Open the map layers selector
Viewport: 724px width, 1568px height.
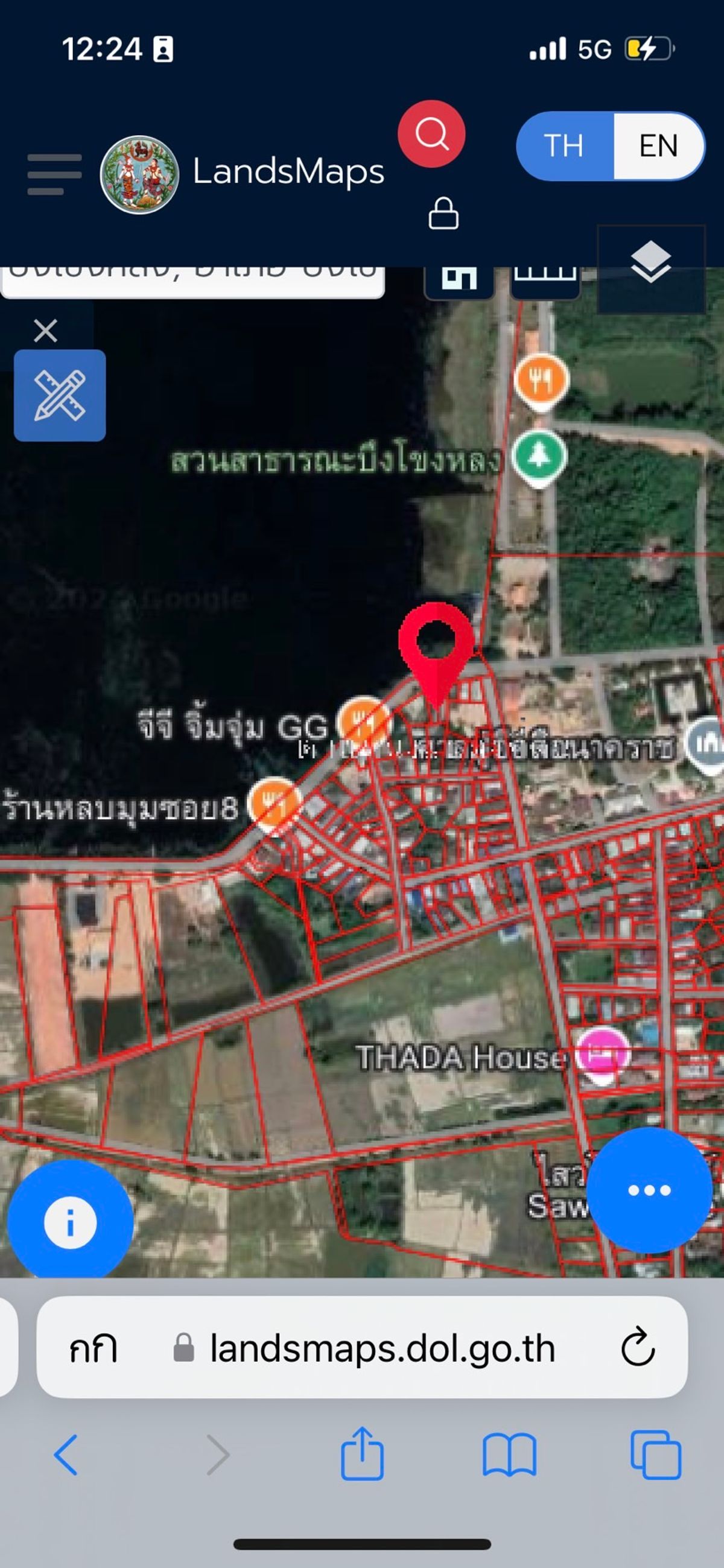[x=650, y=263]
